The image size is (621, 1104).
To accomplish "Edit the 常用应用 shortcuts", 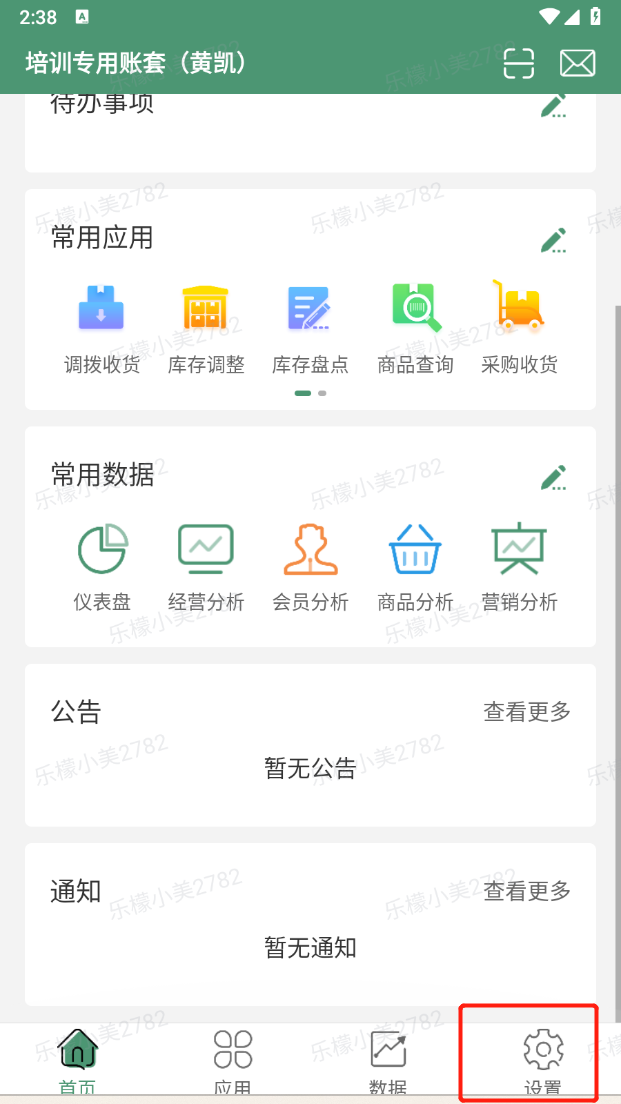I will click(x=553, y=240).
